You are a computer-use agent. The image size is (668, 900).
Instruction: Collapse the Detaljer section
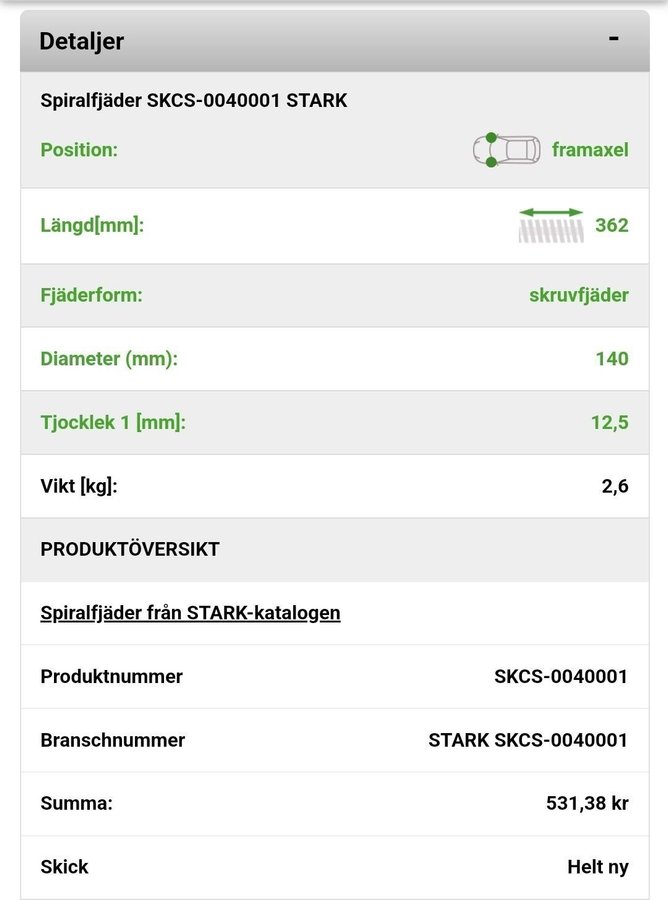tap(613, 39)
